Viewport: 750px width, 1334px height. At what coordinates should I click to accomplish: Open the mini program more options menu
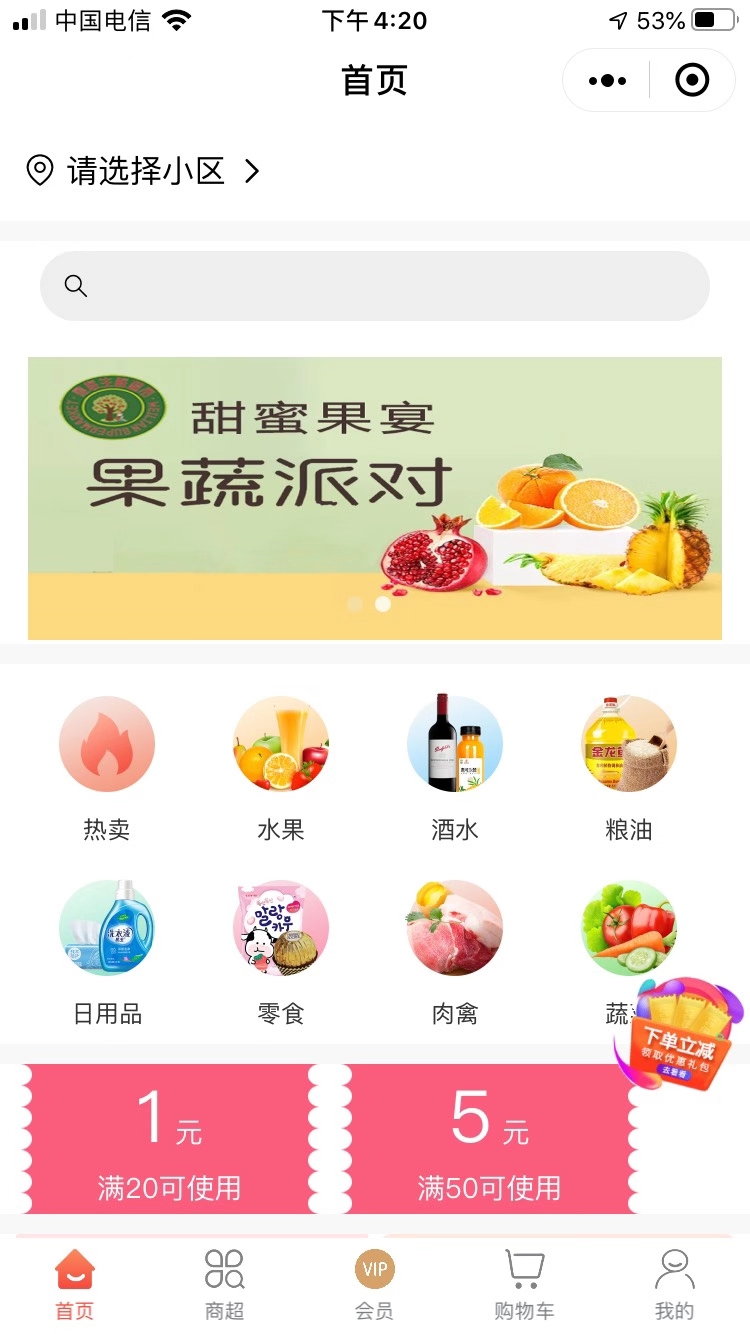(x=607, y=81)
